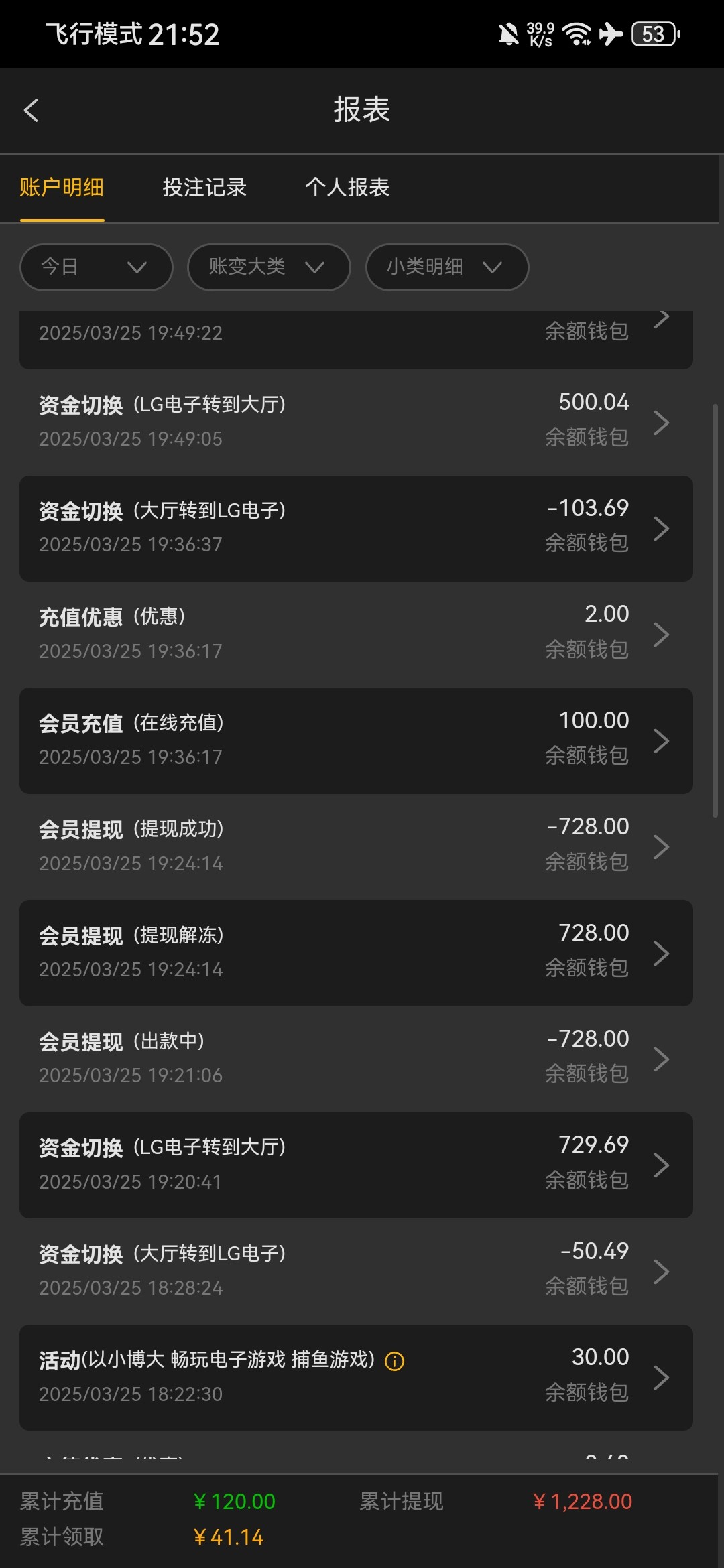The width and height of the screenshot is (724, 1568).
Task: Open the 会员提现 提现解冻 record
Action: click(356, 953)
